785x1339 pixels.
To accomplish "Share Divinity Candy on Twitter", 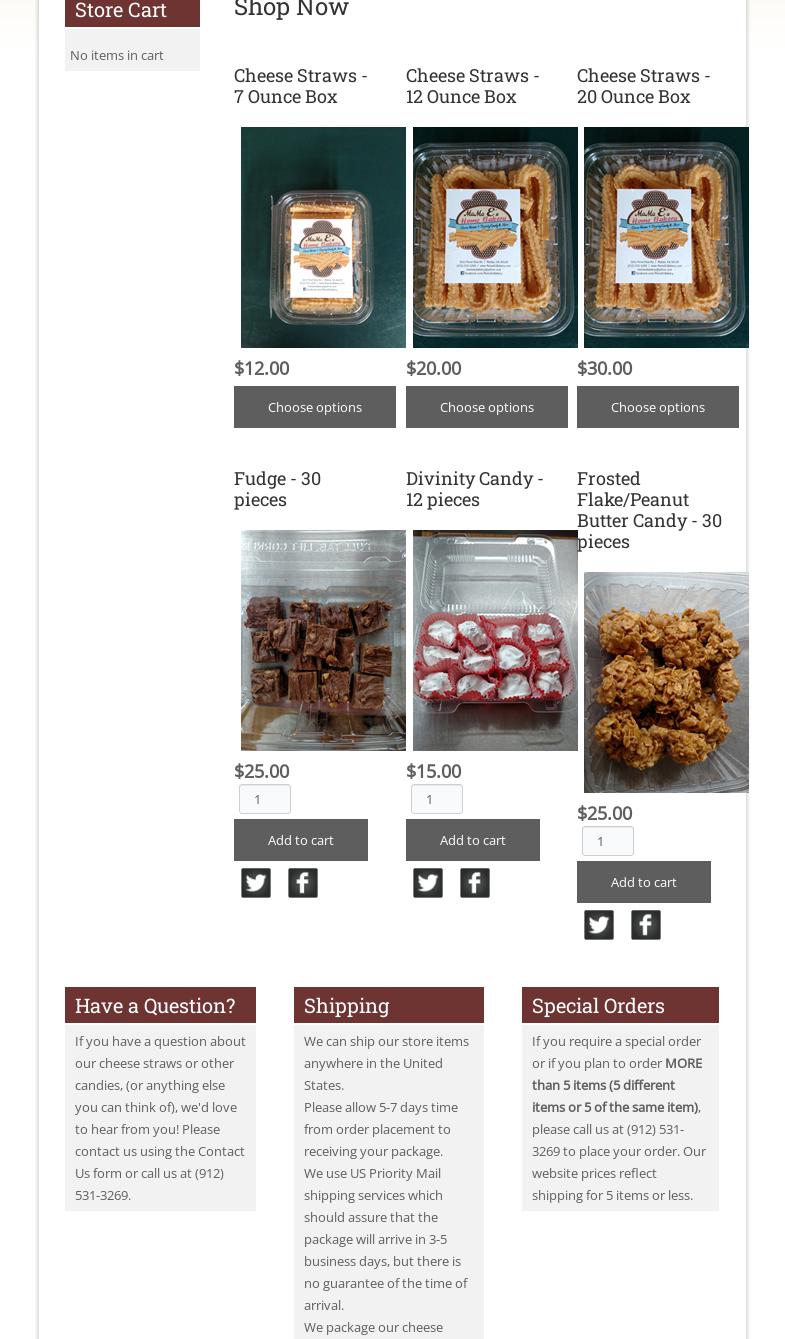I will (428, 882).
